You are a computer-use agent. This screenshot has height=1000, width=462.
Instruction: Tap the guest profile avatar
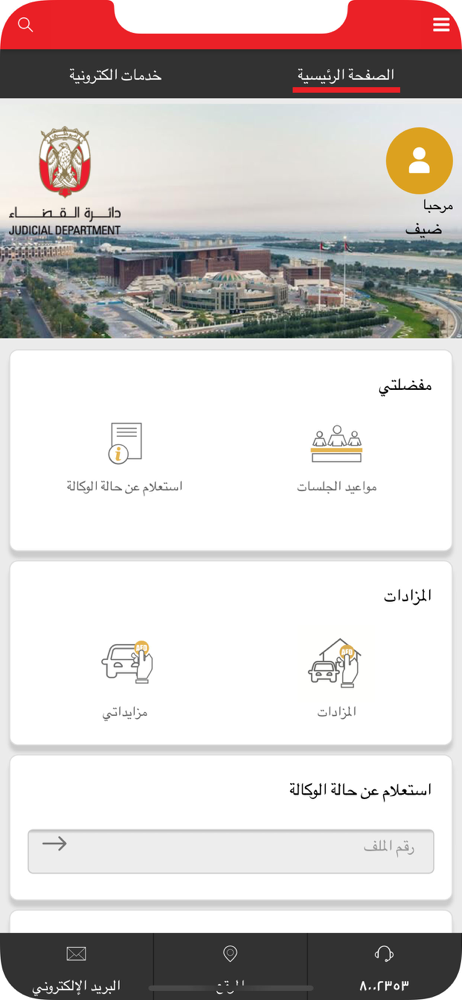click(419, 161)
